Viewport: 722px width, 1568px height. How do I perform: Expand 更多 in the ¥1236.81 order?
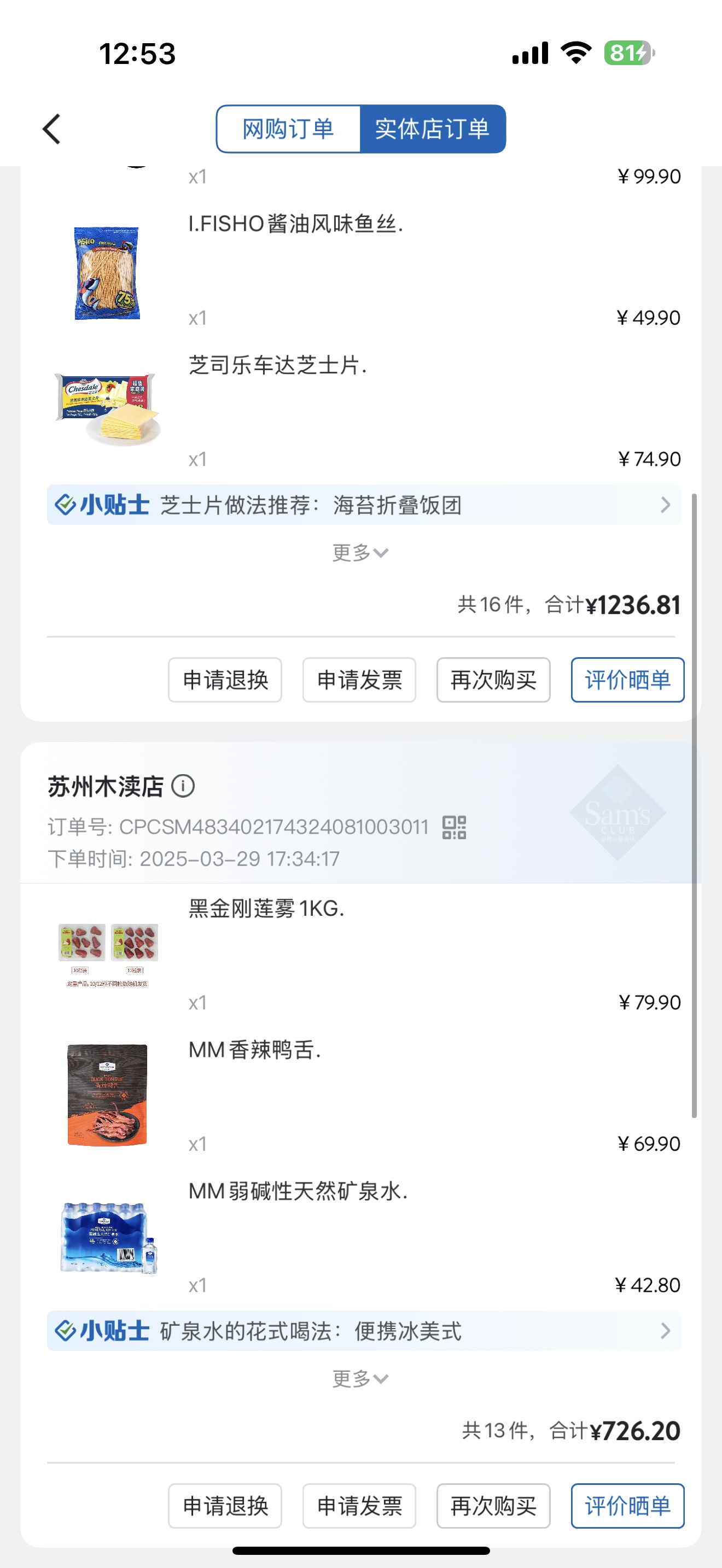pyautogui.click(x=360, y=553)
